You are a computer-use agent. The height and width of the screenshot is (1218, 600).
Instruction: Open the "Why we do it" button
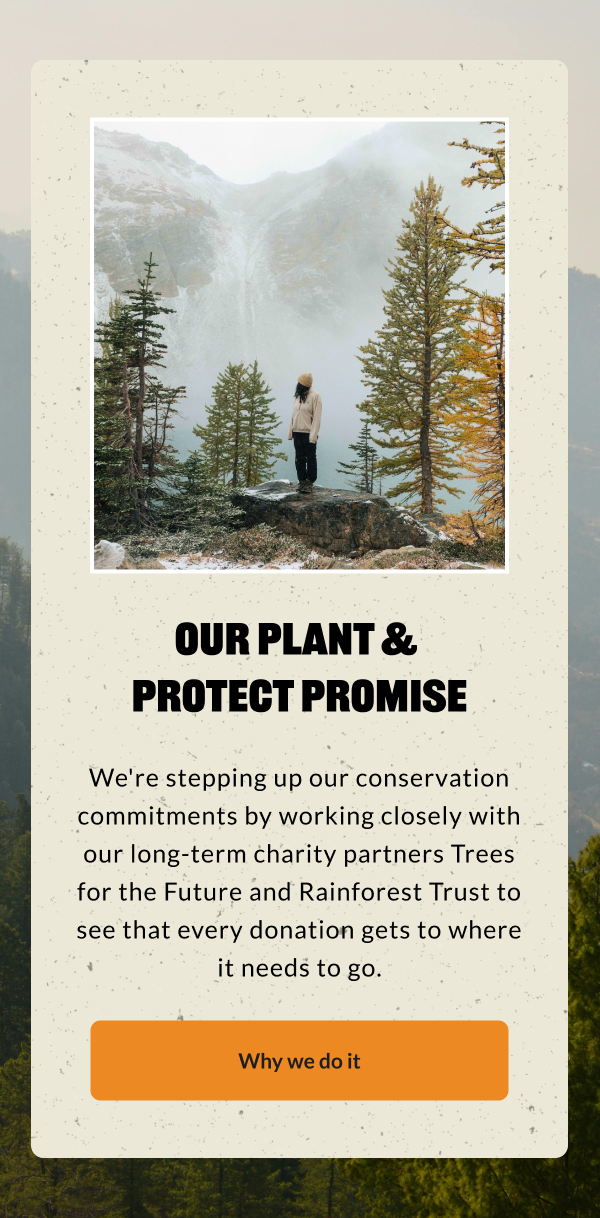[x=299, y=1060]
